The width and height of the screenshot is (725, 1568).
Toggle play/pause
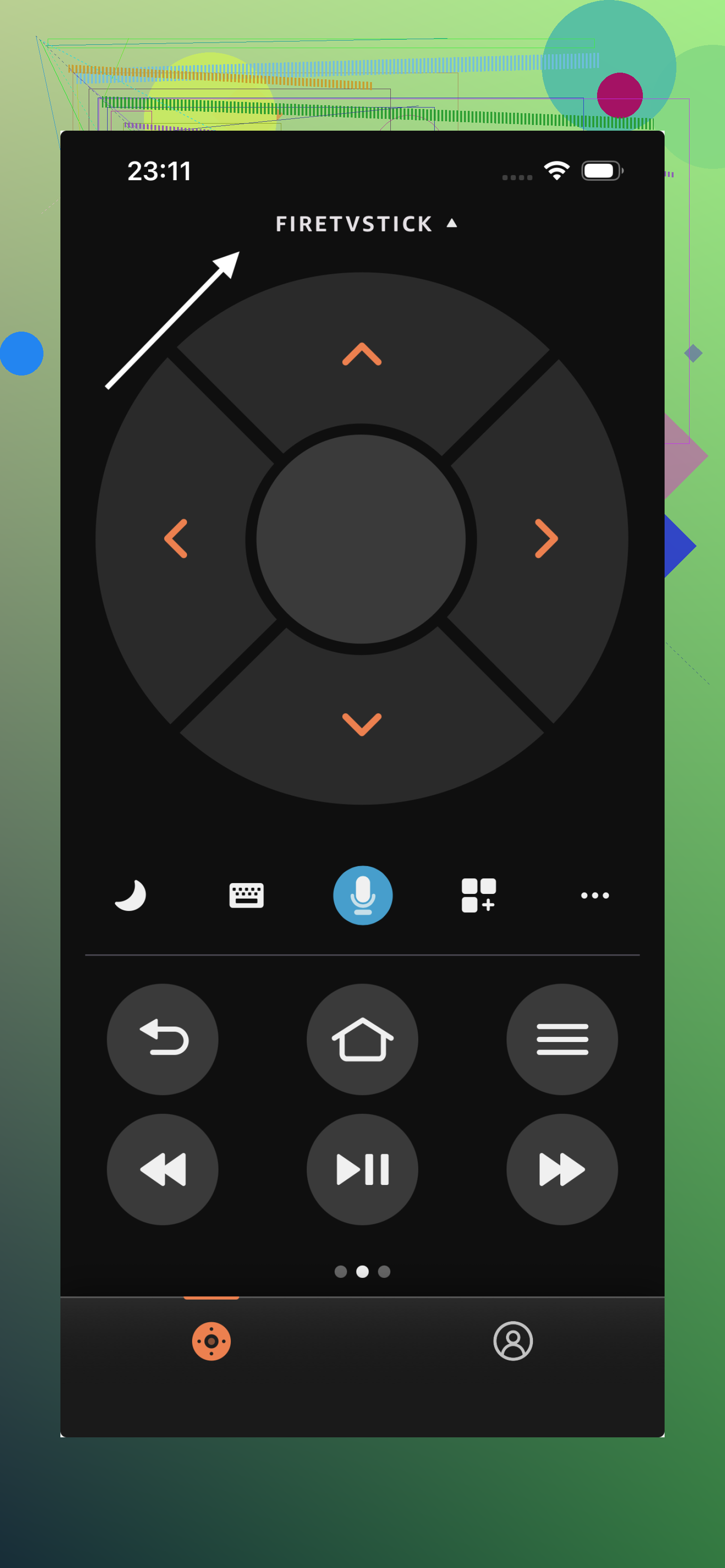(x=362, y=1169)
